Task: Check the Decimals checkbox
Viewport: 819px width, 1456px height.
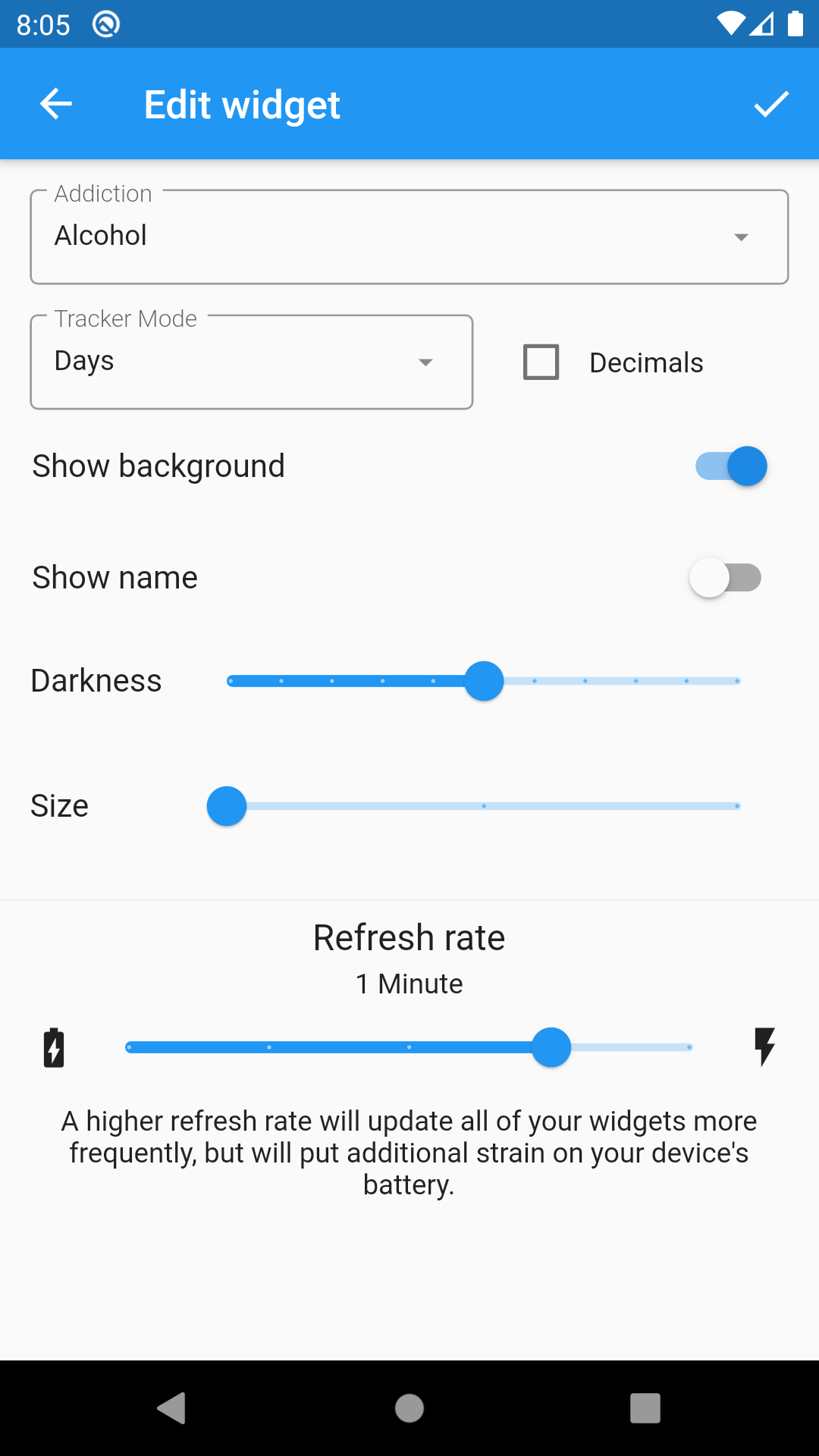Action: [x=541, y=362]
